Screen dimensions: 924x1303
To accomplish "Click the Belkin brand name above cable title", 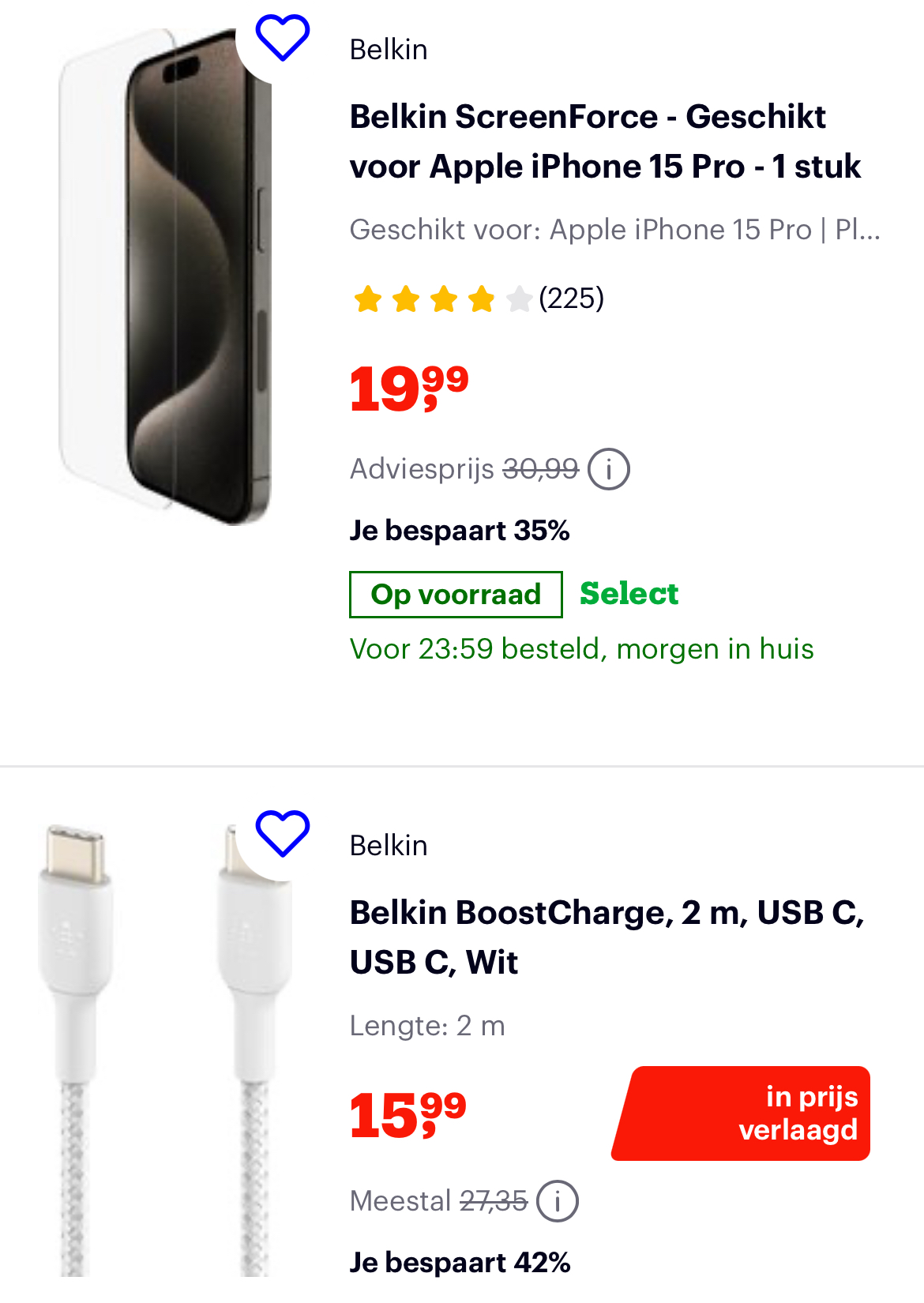I will point(388,845).
